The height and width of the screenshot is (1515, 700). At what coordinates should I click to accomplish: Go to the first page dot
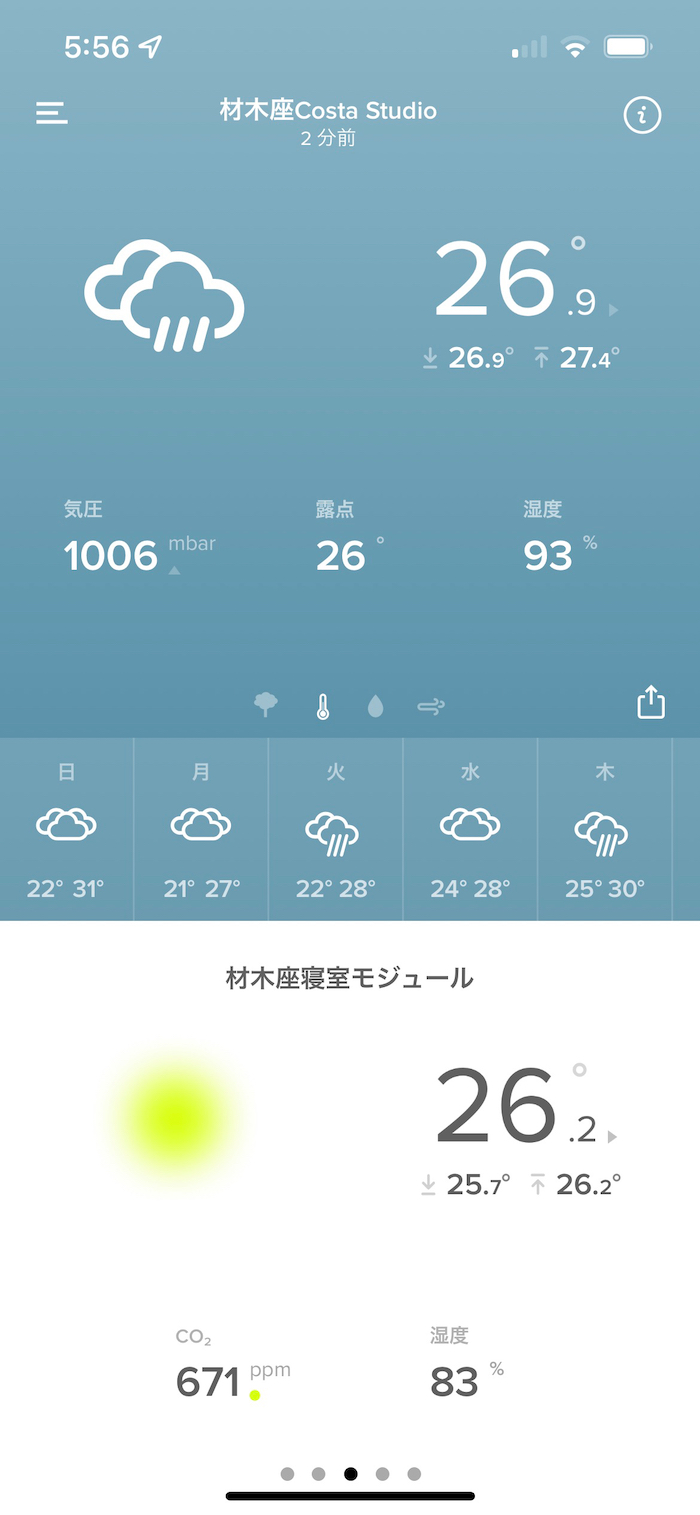(x=288, y=1473)
